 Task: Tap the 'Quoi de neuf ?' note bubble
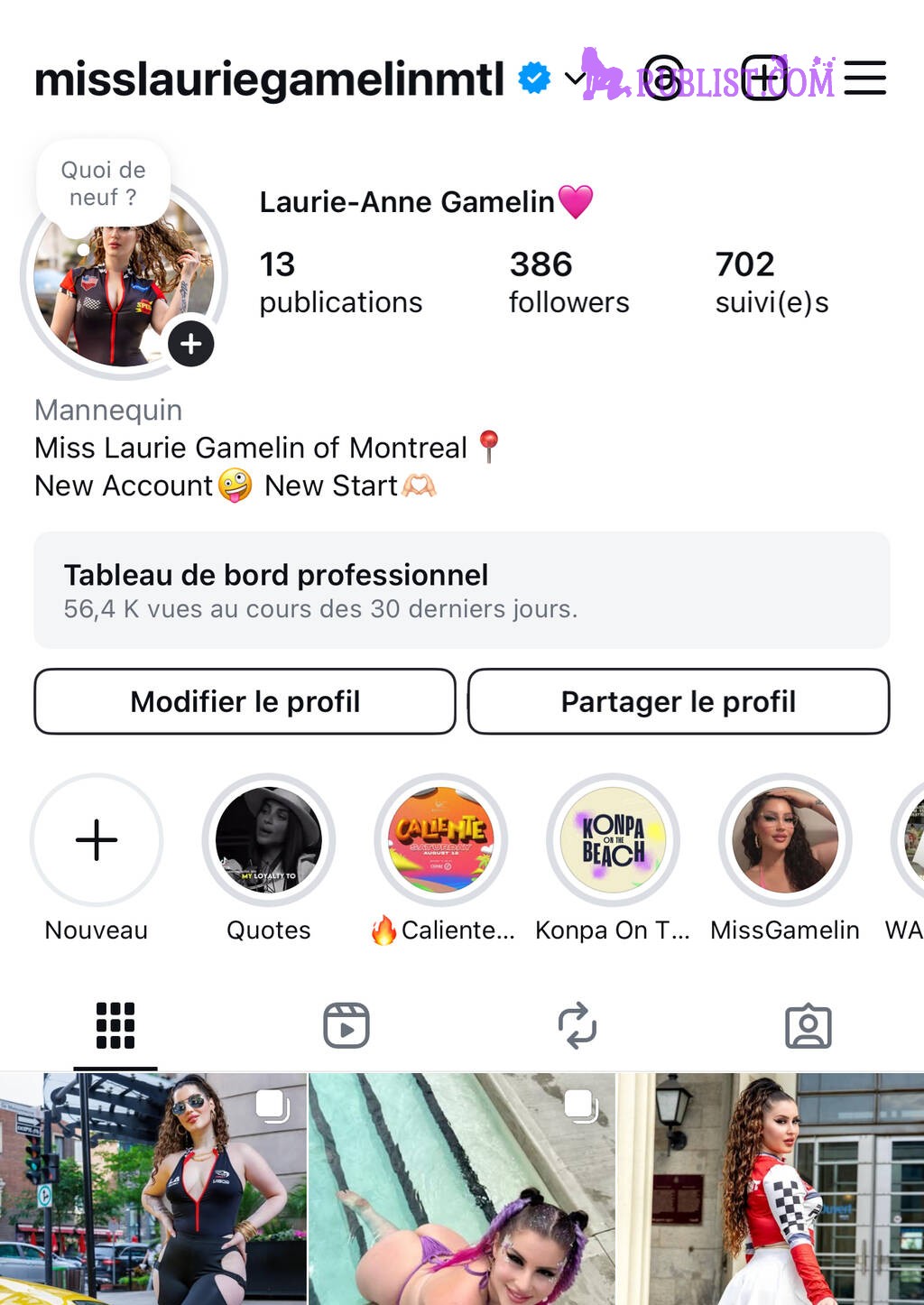103,183
